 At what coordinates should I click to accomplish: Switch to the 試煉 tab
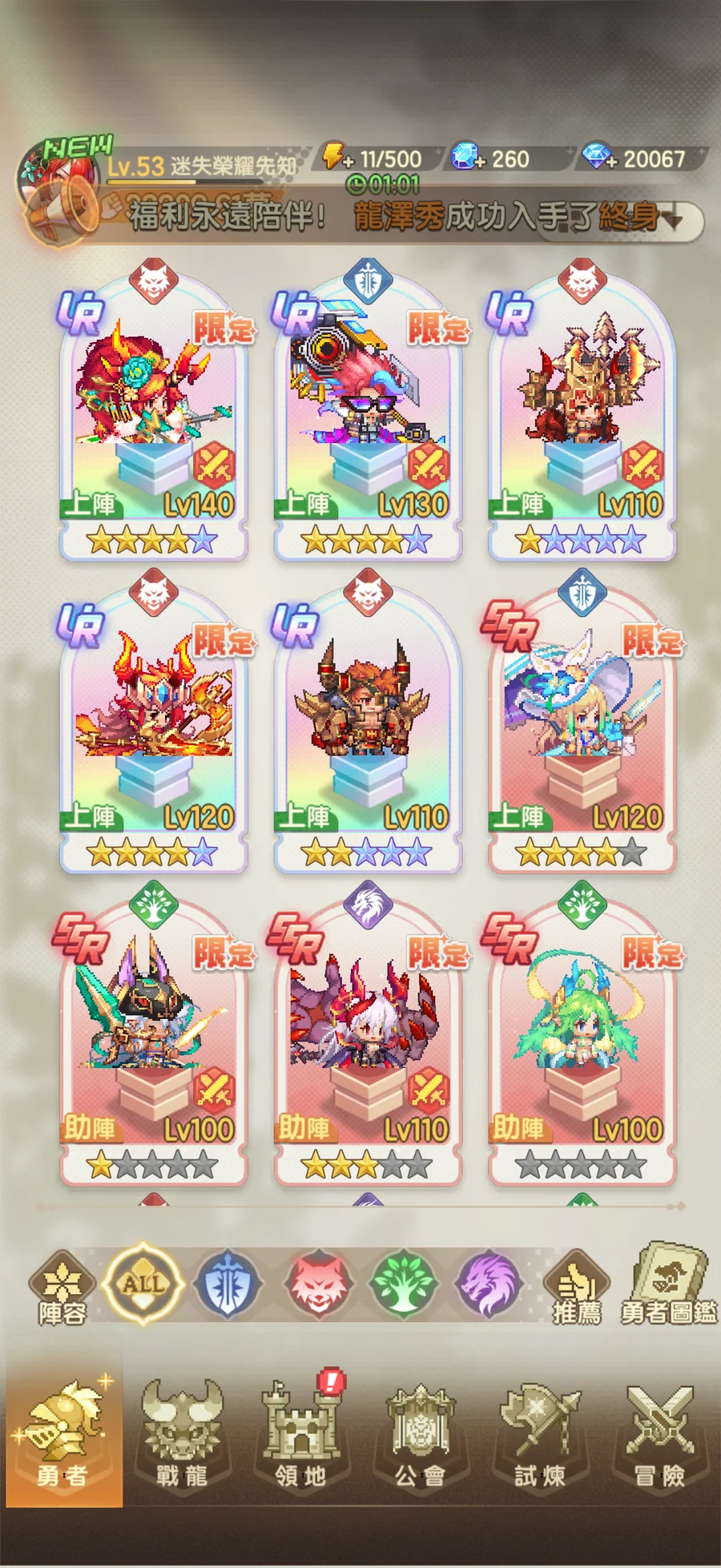click(x=539, y=1433)
